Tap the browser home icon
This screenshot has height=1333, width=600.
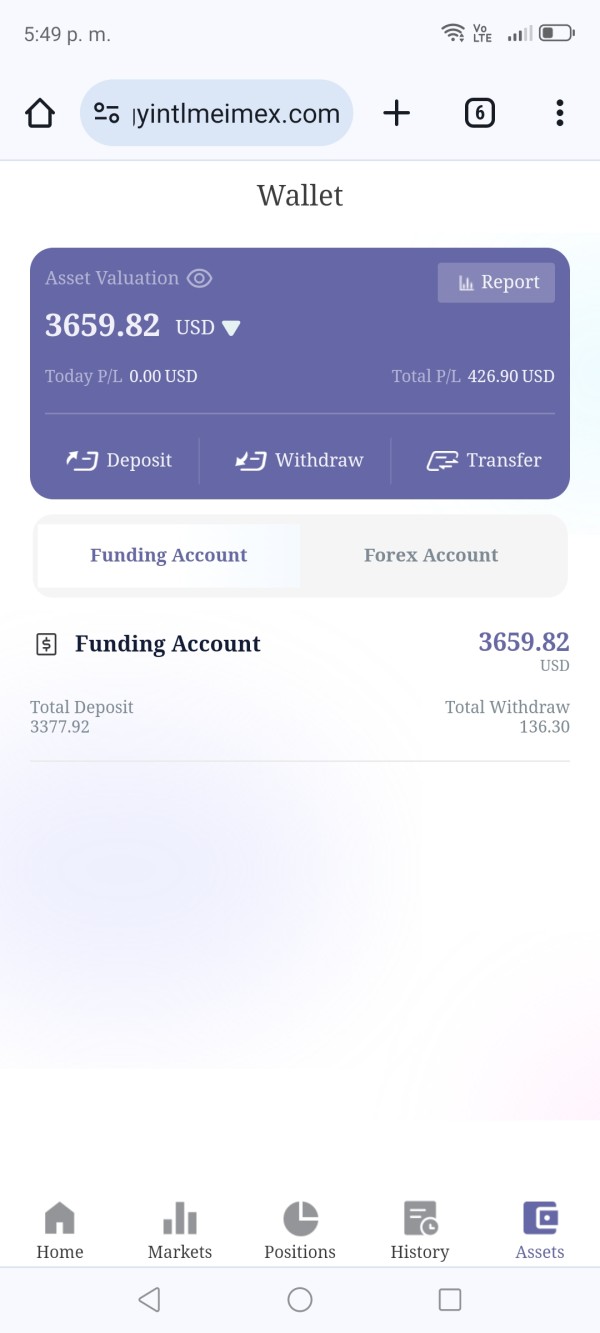tap(40, 114)
